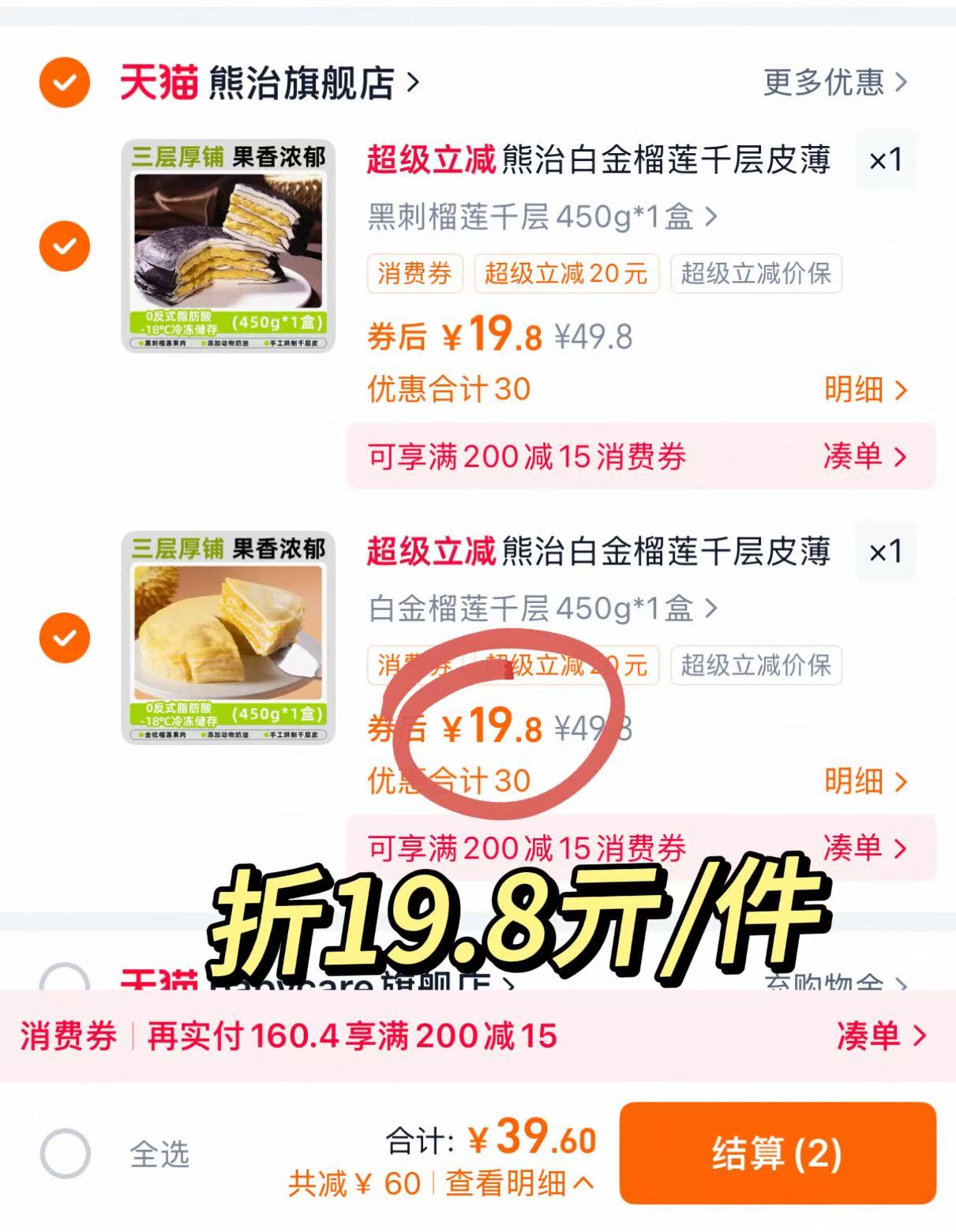Open 更多优惠 for this store
Screen dimensions: 956x1232
(834, 82)
